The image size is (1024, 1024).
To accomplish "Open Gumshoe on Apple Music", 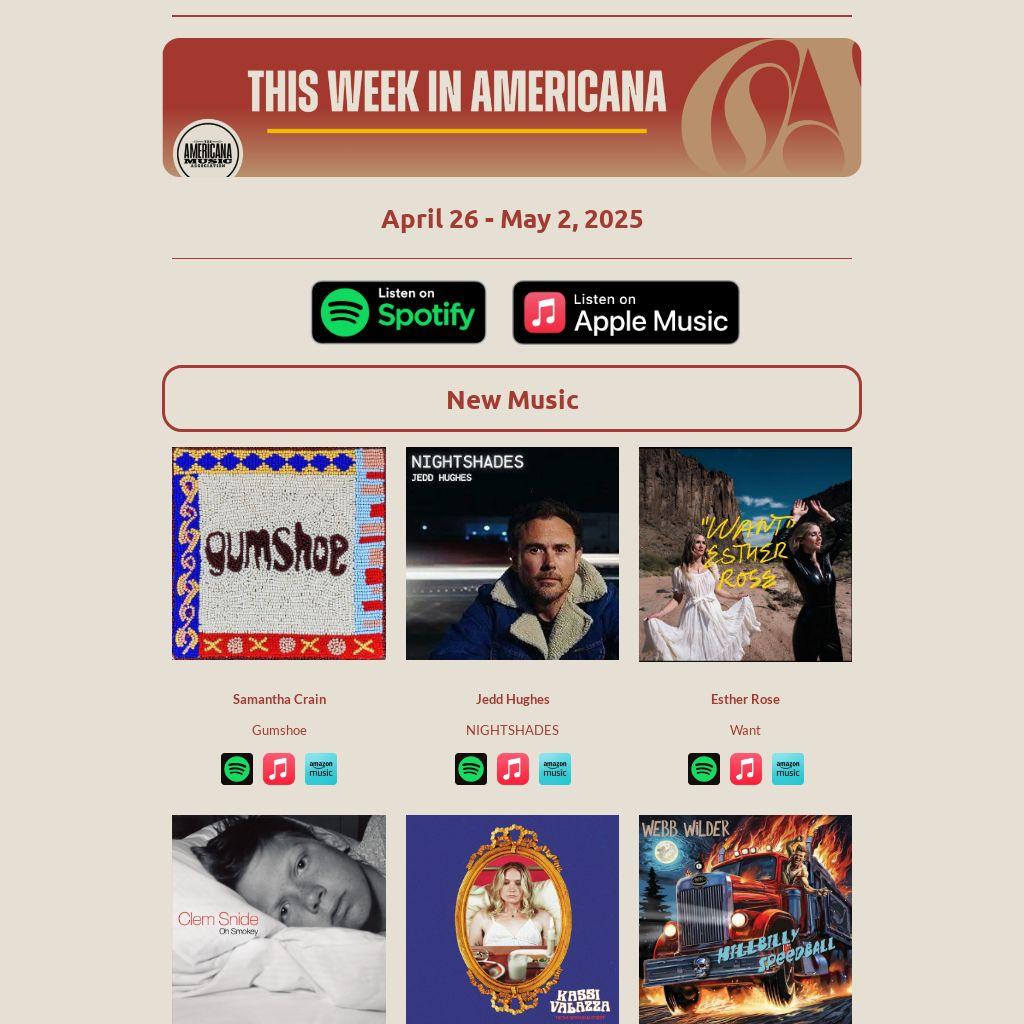I will click(x=279, y=769).
